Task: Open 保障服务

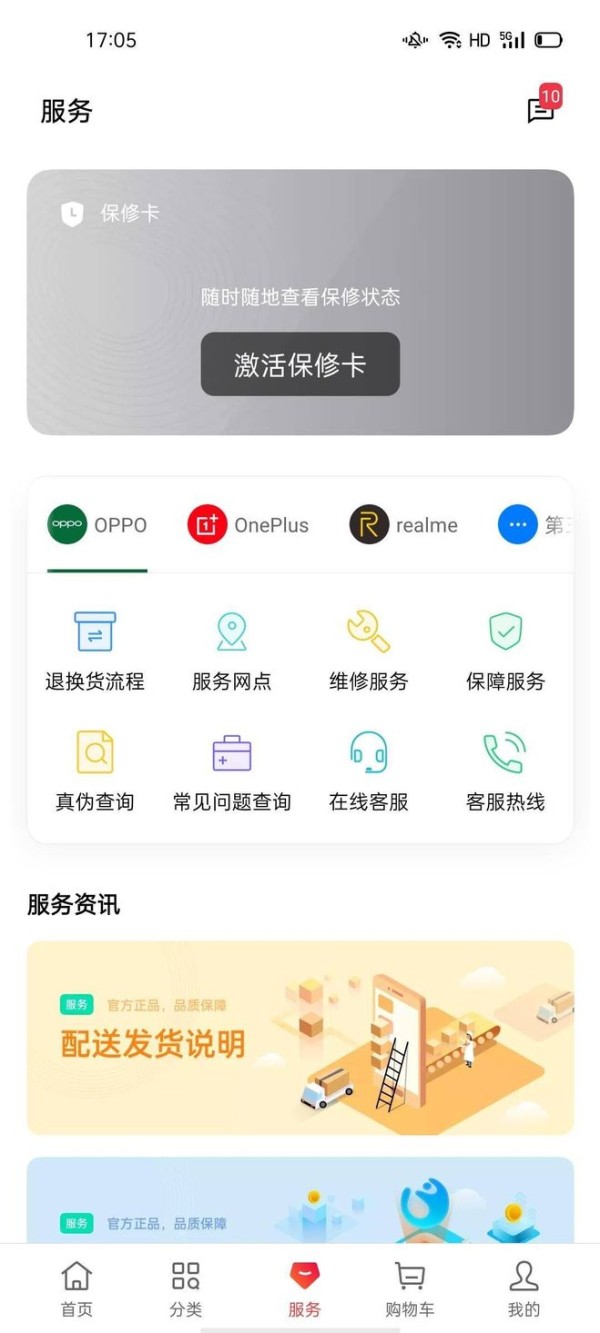Action: pos(506,651)
